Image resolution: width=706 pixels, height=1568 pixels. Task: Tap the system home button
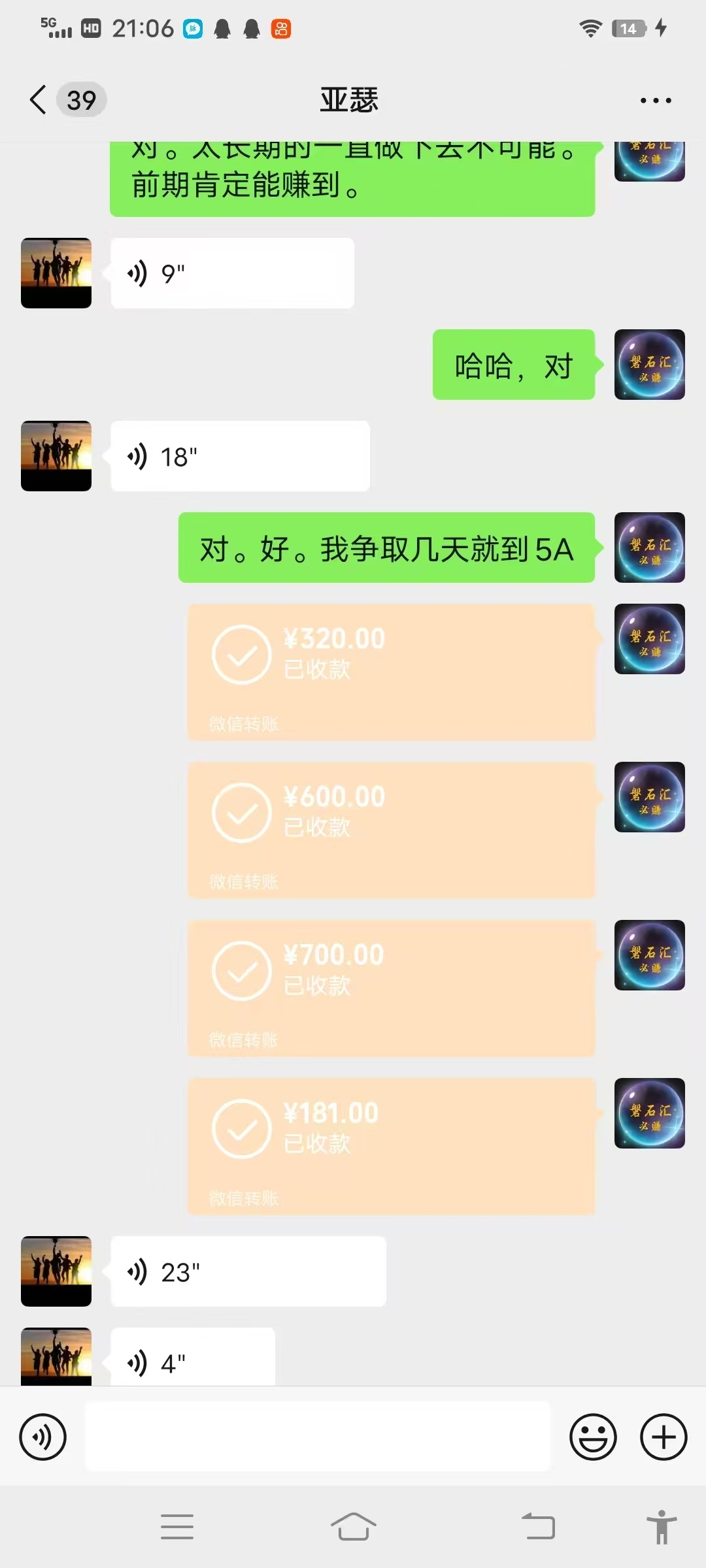353,1527
